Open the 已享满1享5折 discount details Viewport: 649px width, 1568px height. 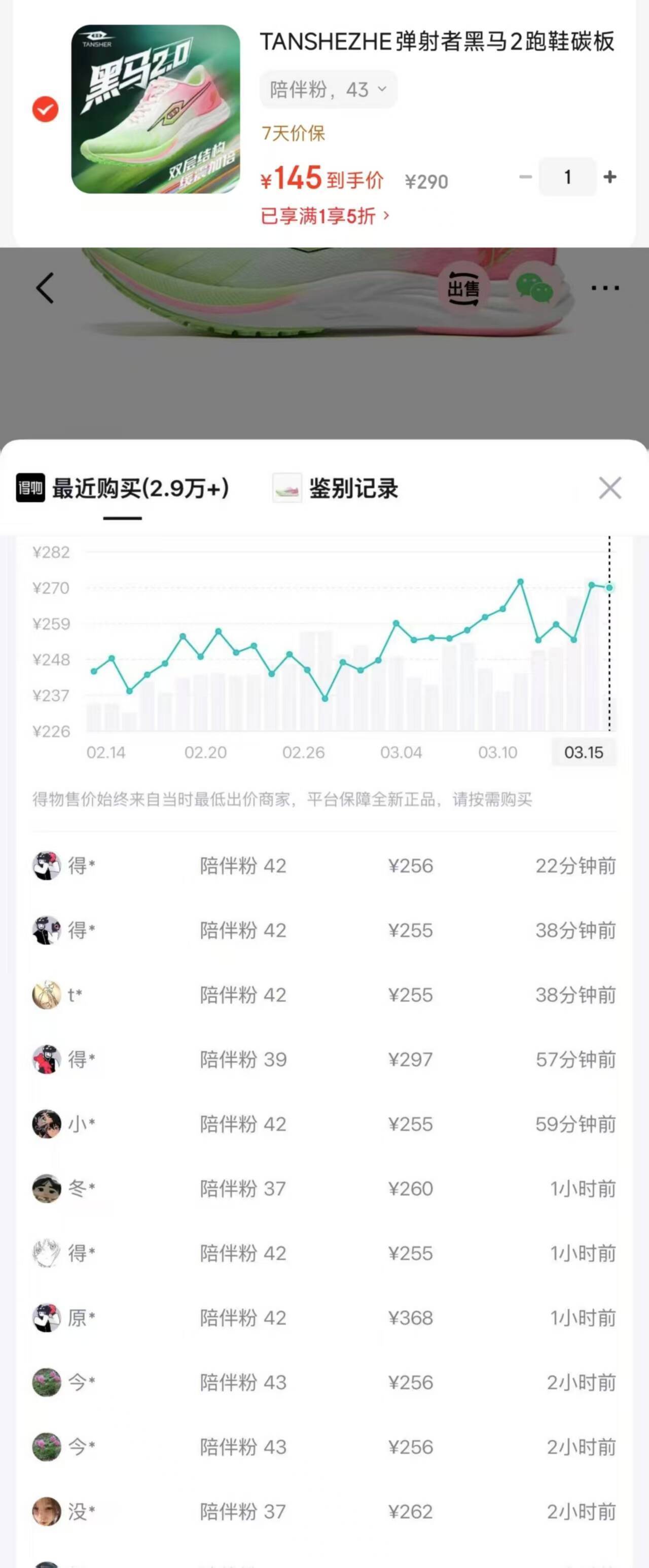pyautogui.click(x=325, y=216)
